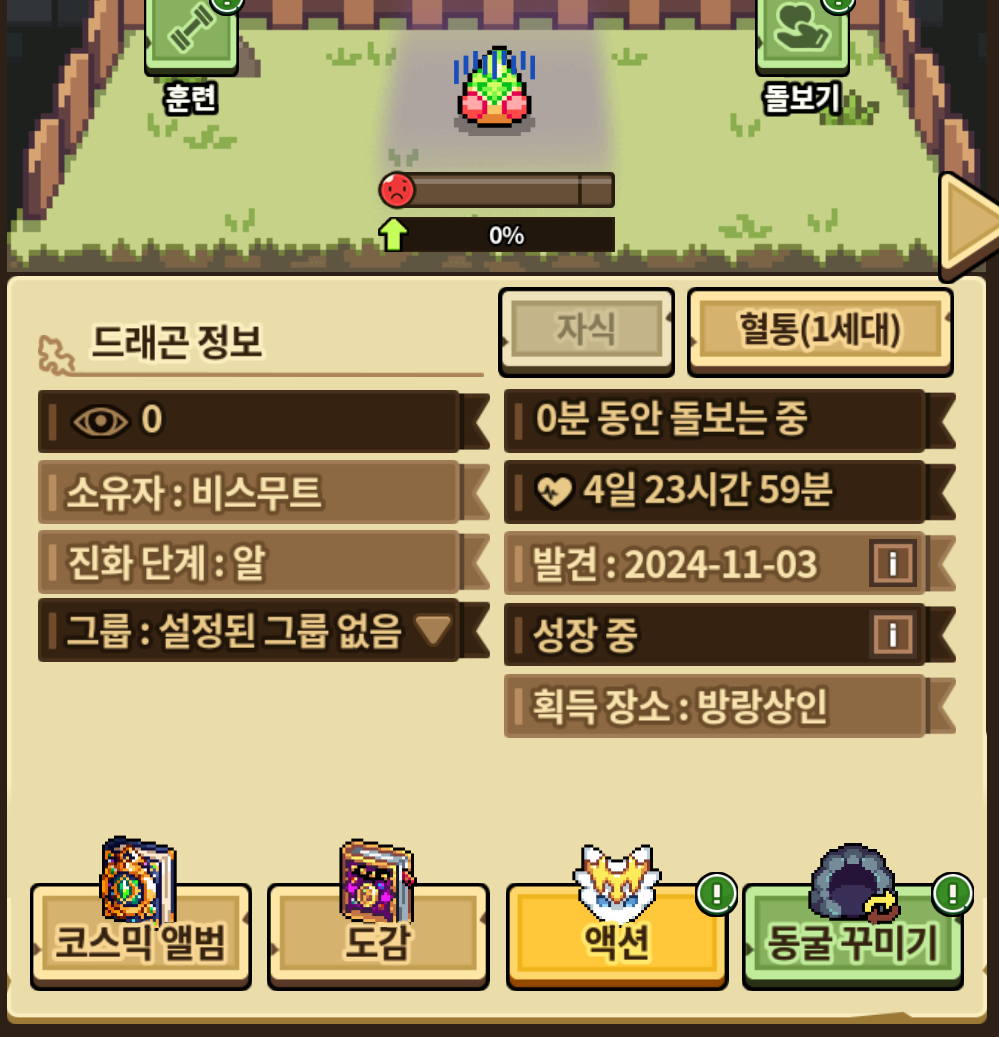Open the 코스믹 앨범 album

(x=140, y=937)
